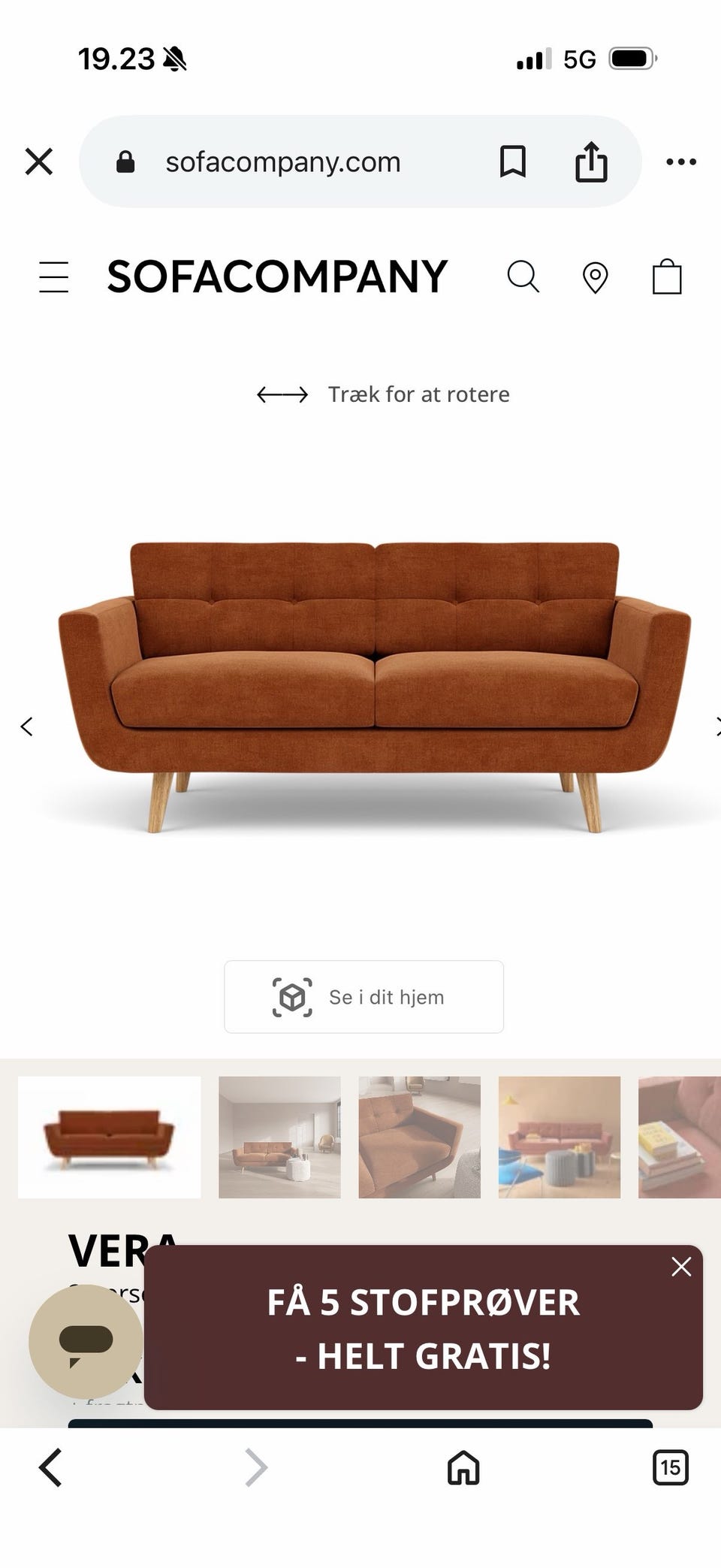The width and height of the screenshot is (721, 1568).
Task: Share the page via the share icon
Action: pyautogui.click(x=593, y=162)
